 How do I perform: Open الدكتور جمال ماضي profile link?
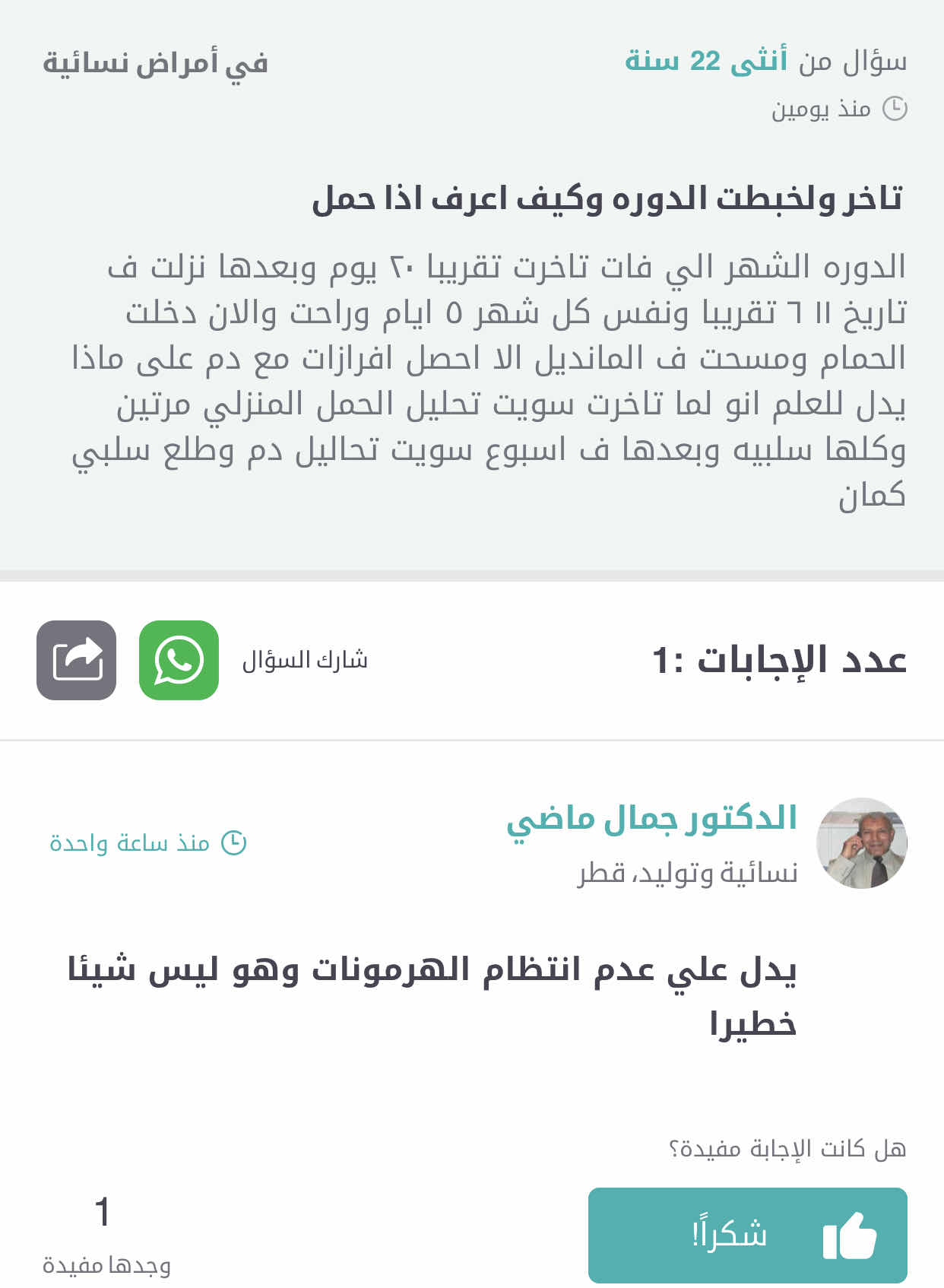pyautogui.click(x=651, y=819)
